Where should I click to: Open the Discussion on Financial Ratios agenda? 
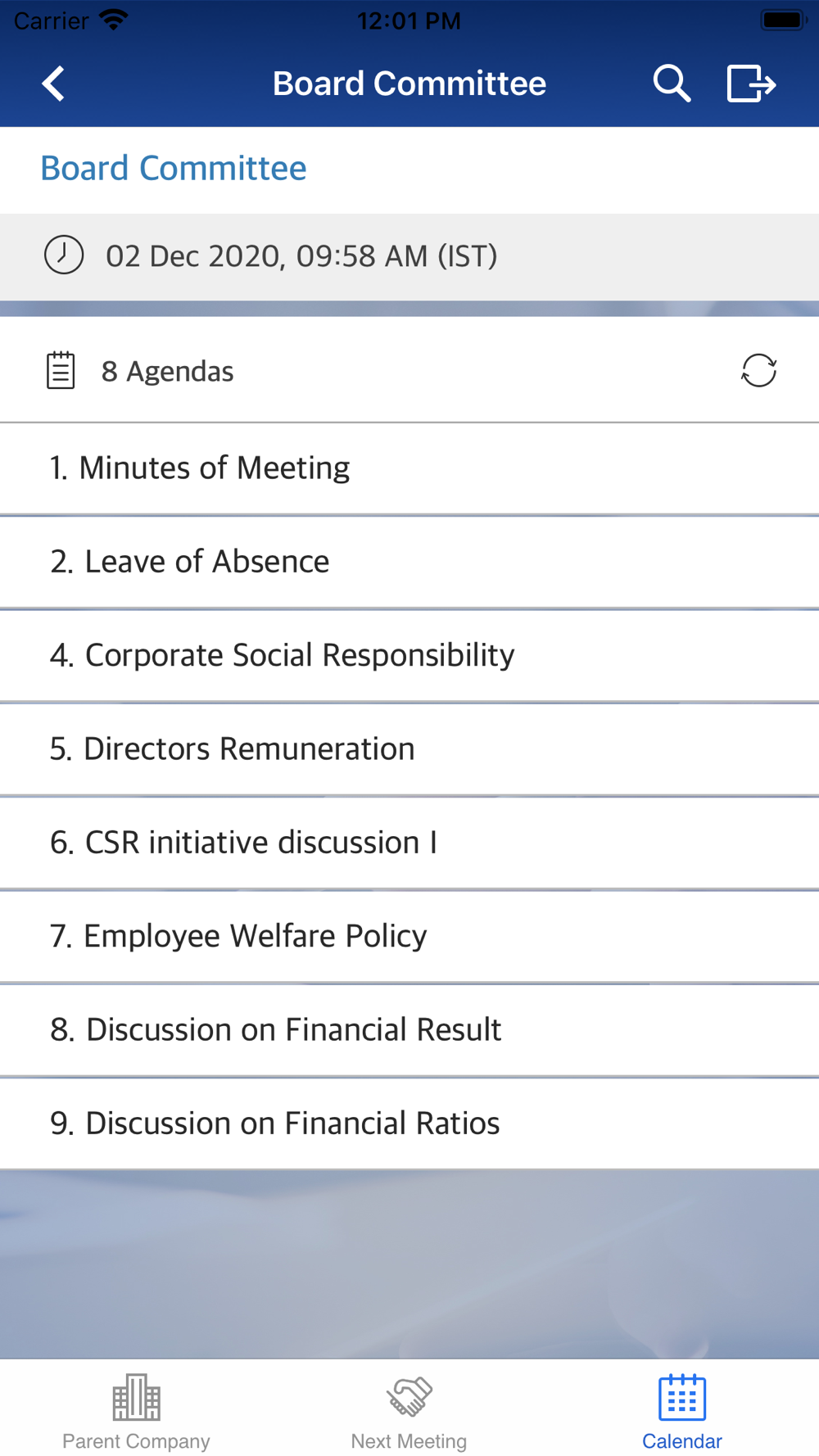point(409,1124)
